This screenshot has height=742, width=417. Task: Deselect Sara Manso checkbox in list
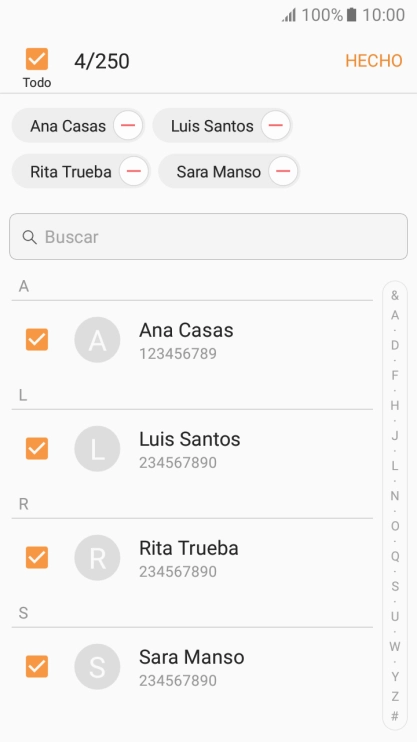[37, 666]
